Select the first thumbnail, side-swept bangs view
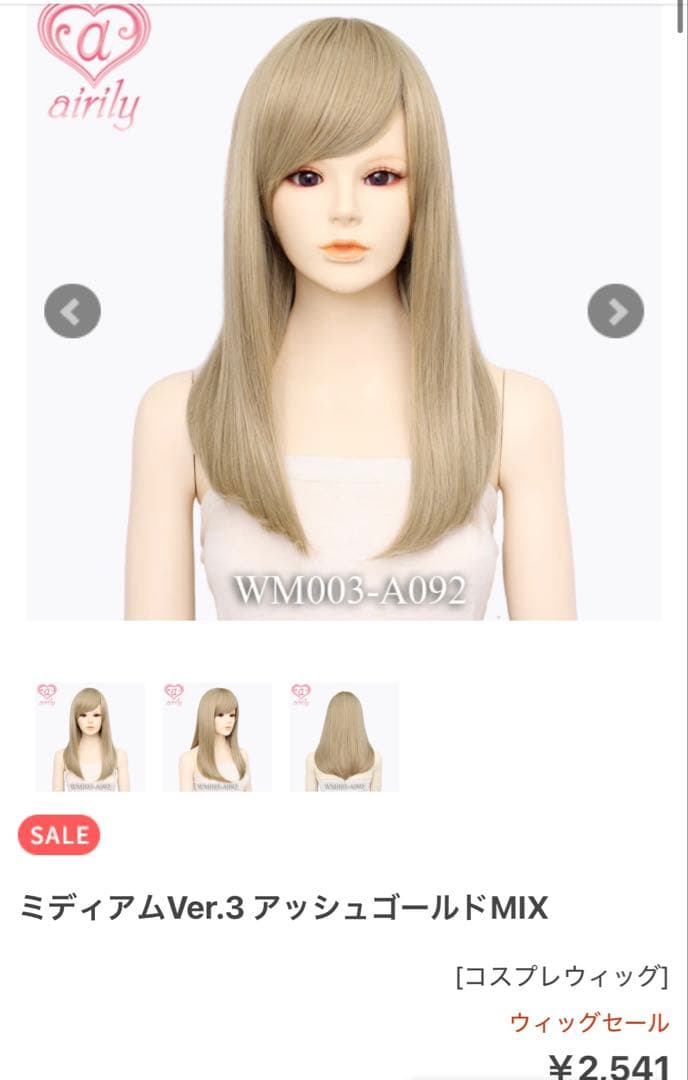 pos(90,737)
